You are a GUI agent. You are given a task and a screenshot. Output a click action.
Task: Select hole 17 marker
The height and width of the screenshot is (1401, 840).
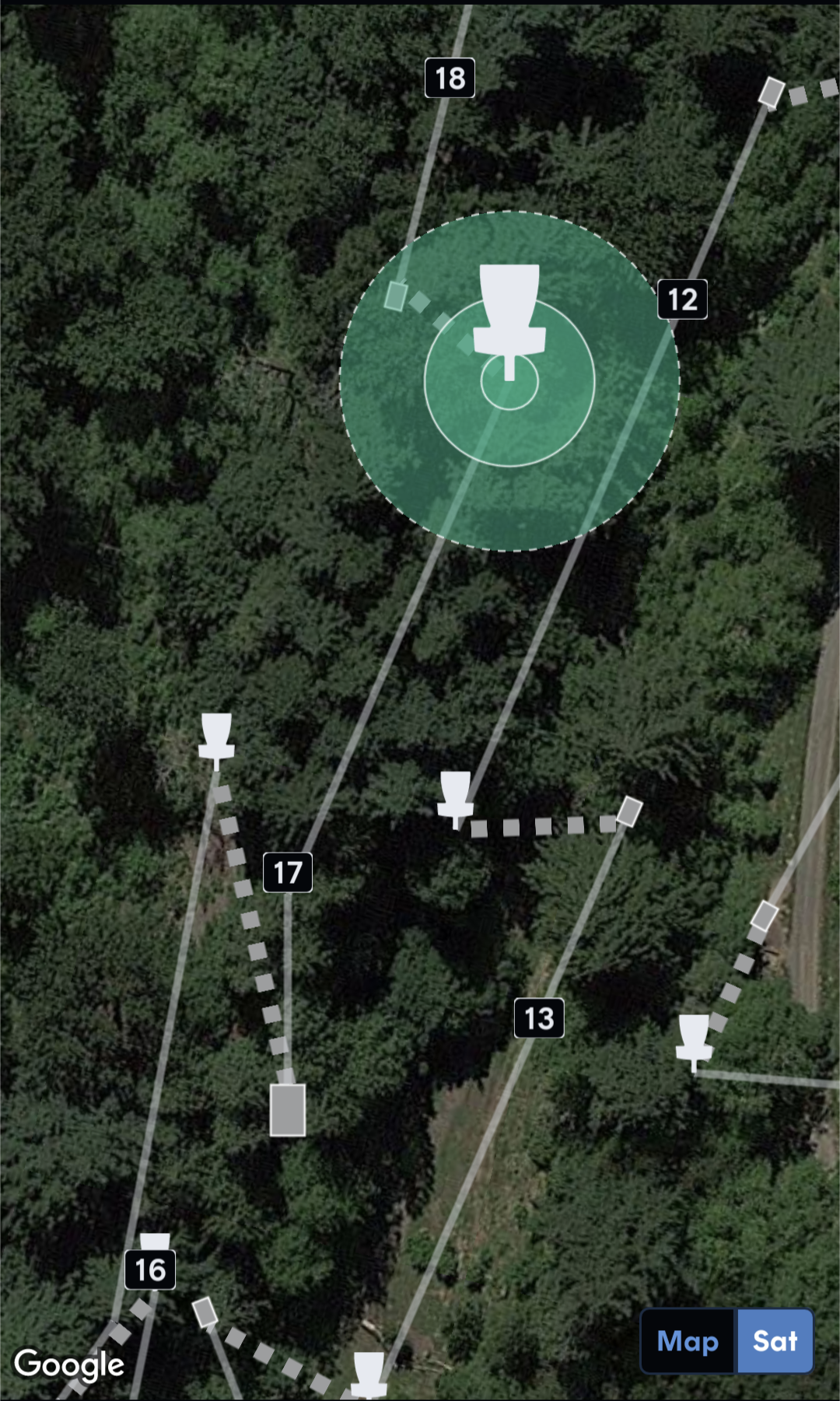coord(288,872)
